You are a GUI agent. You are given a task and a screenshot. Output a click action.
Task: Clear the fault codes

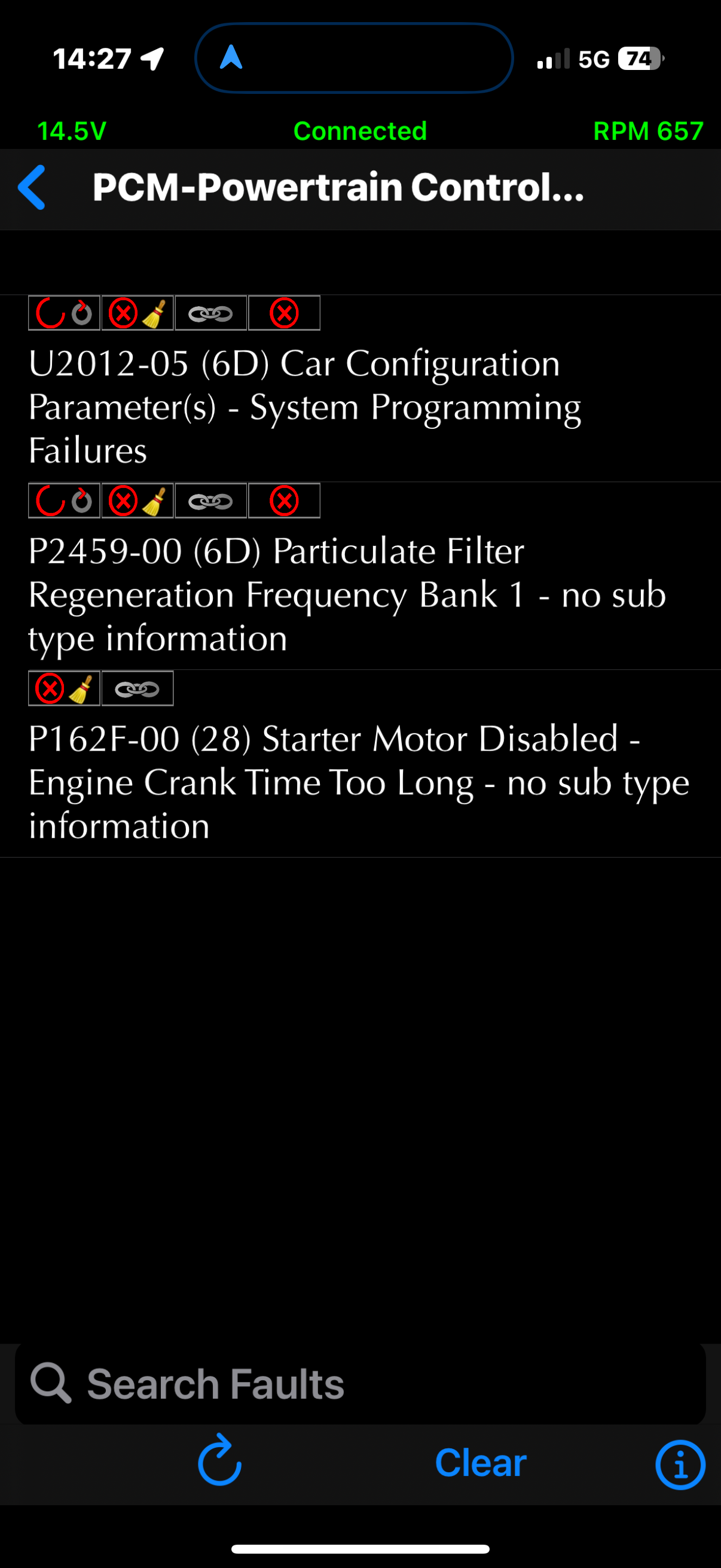pos(481,1463)
